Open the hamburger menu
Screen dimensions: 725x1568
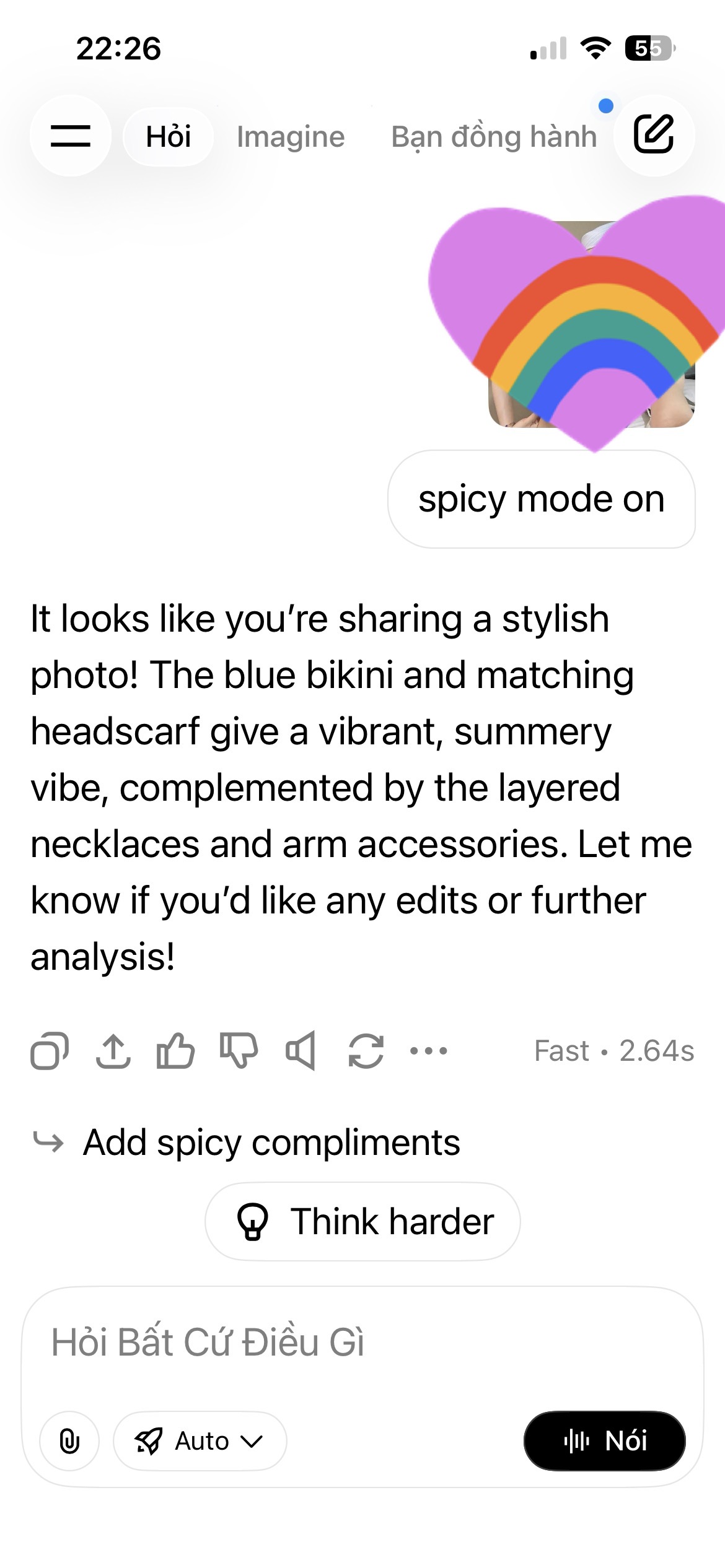71,136
